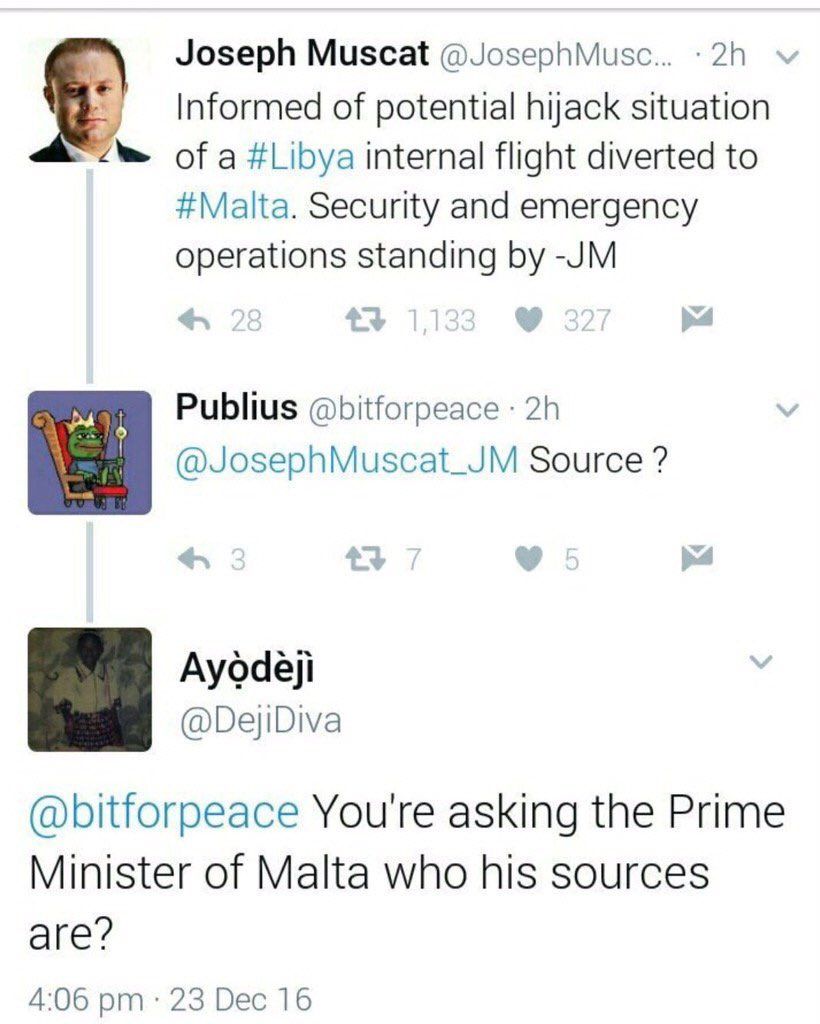Open Publius's profile avatar
Image resolution: width=820 pixels, height=1024 pixels.
[x=89, y=453]
